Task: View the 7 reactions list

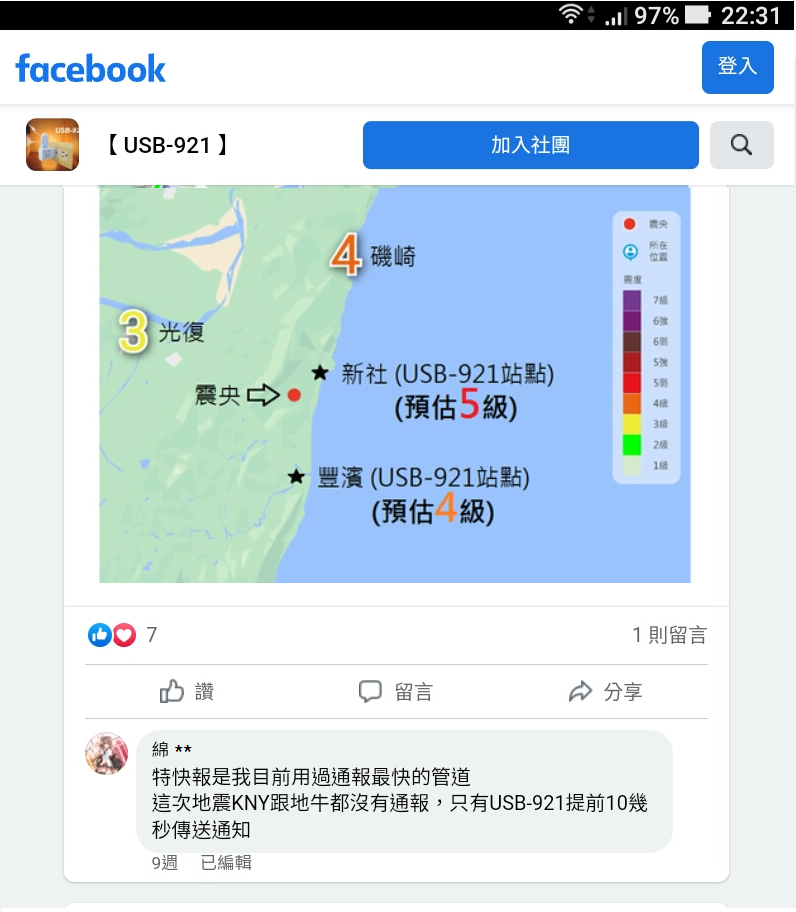Action: [122, 635]
